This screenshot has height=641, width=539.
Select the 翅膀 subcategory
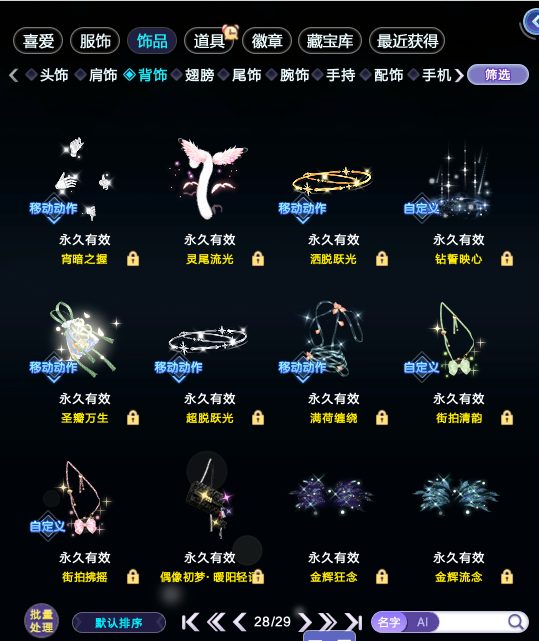tap(199, 75)
